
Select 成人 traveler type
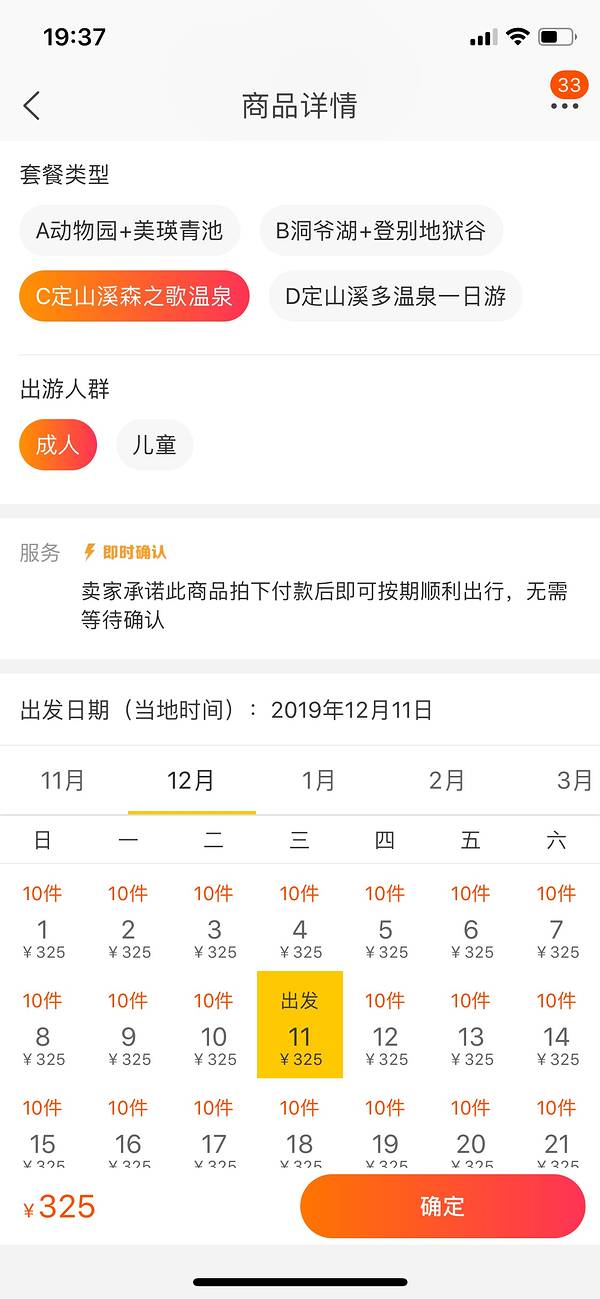click(x=58, y=445)
